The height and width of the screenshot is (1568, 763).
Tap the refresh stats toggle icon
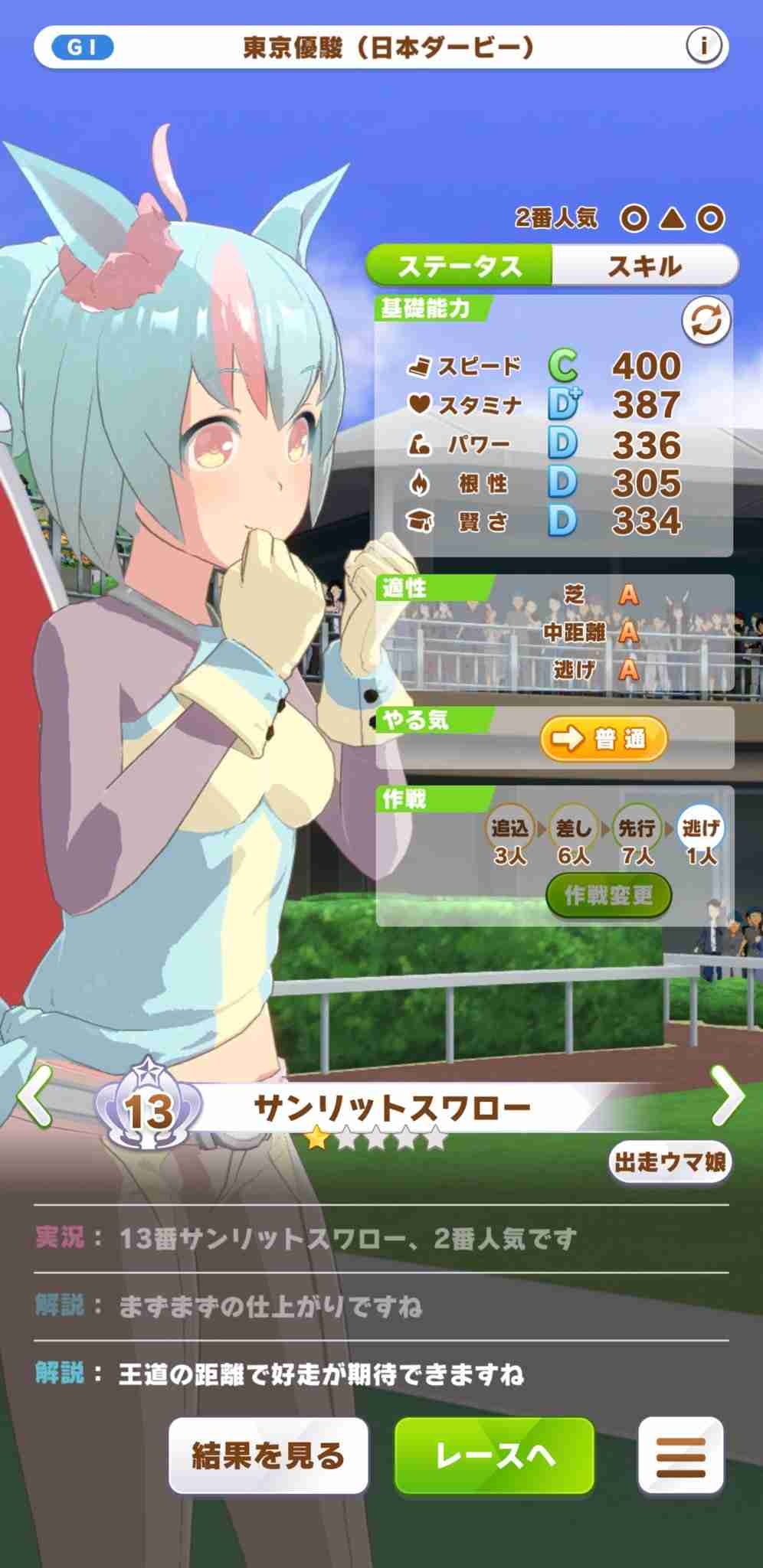click(706, 322)
